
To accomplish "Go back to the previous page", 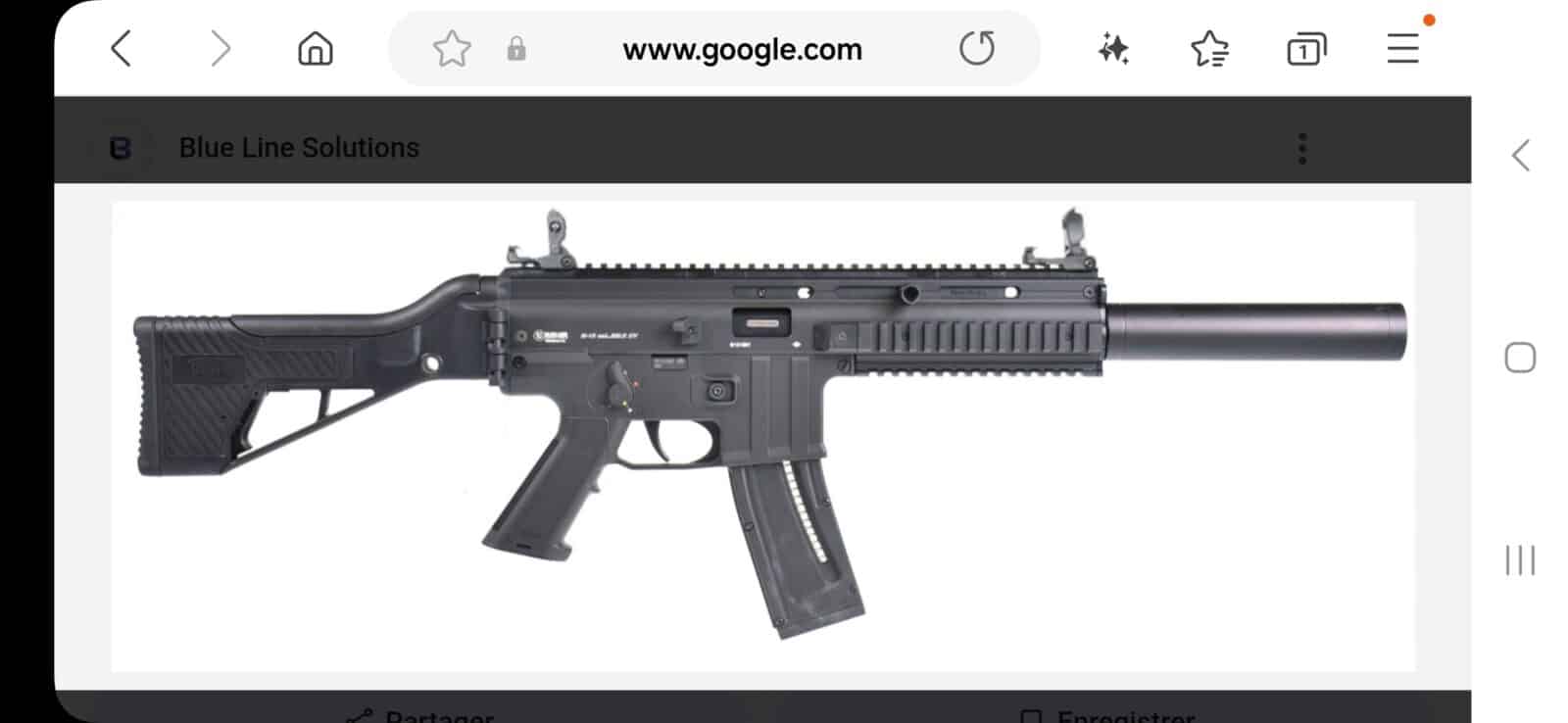I will (121, 48).
